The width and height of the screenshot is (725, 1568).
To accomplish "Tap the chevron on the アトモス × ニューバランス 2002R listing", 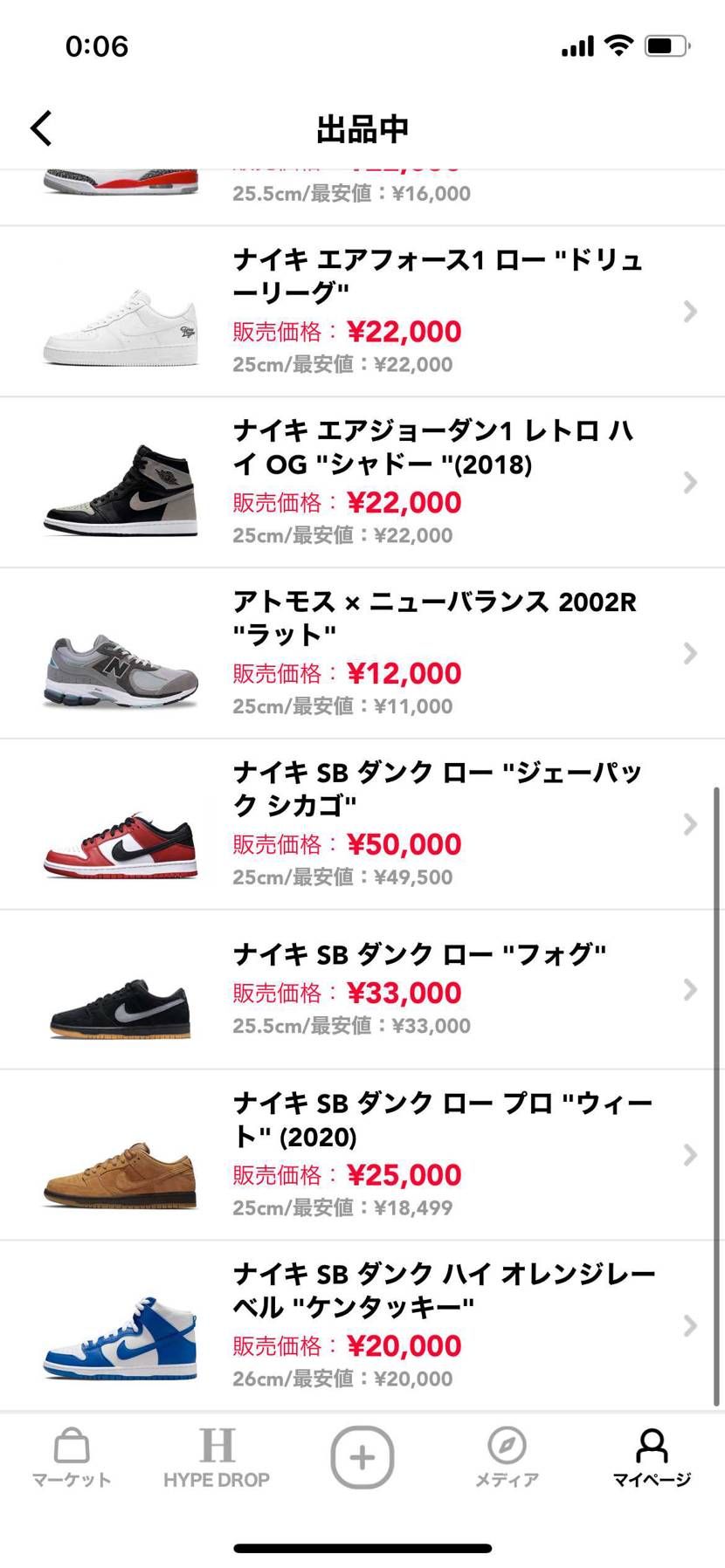I will [691, 653].
